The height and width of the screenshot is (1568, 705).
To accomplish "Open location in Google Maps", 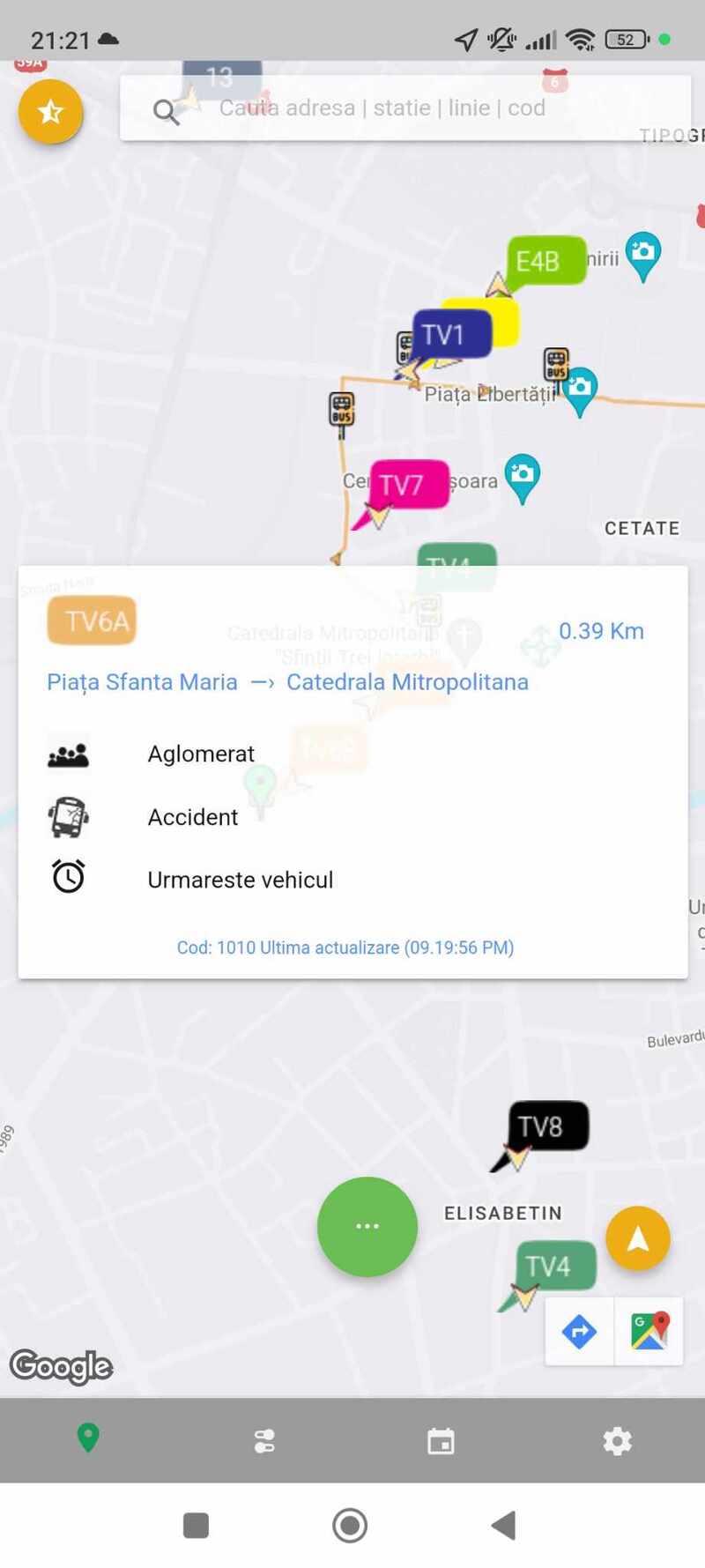I will pos(649,1331).
